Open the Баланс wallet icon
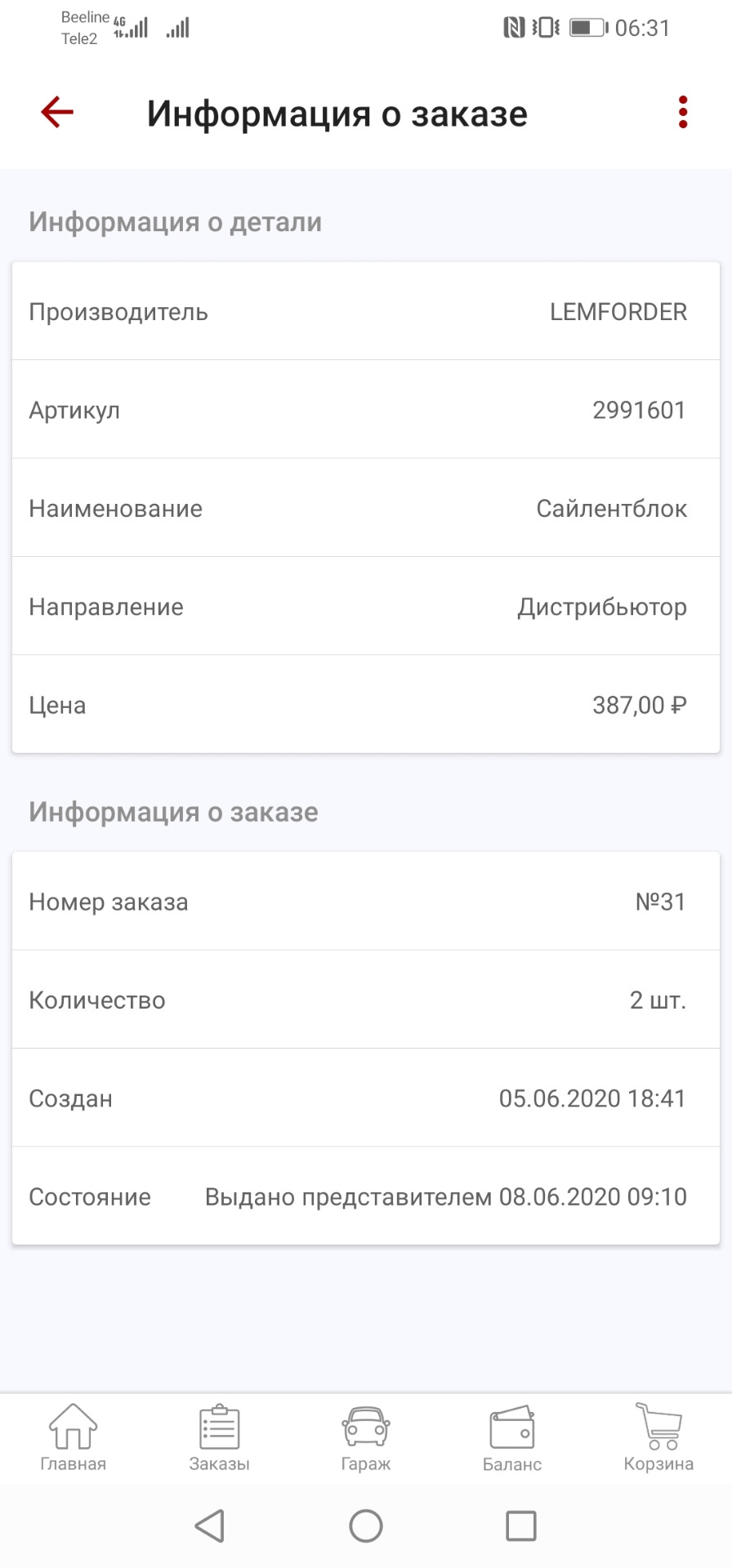 [512, 1433]
